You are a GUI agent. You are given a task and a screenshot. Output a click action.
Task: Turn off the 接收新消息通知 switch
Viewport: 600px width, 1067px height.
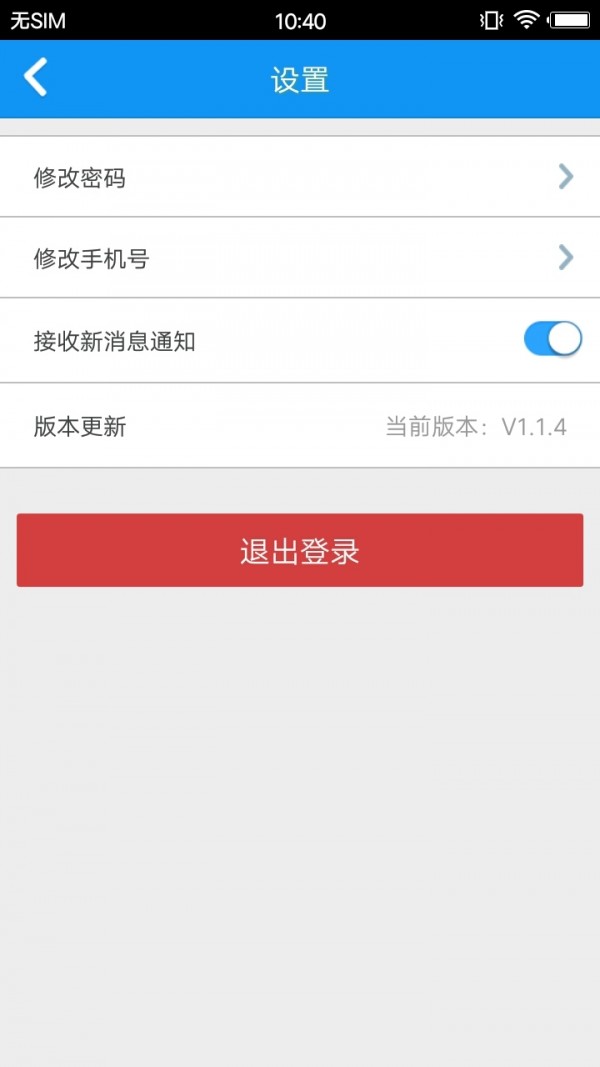click(x=552, y=340)
